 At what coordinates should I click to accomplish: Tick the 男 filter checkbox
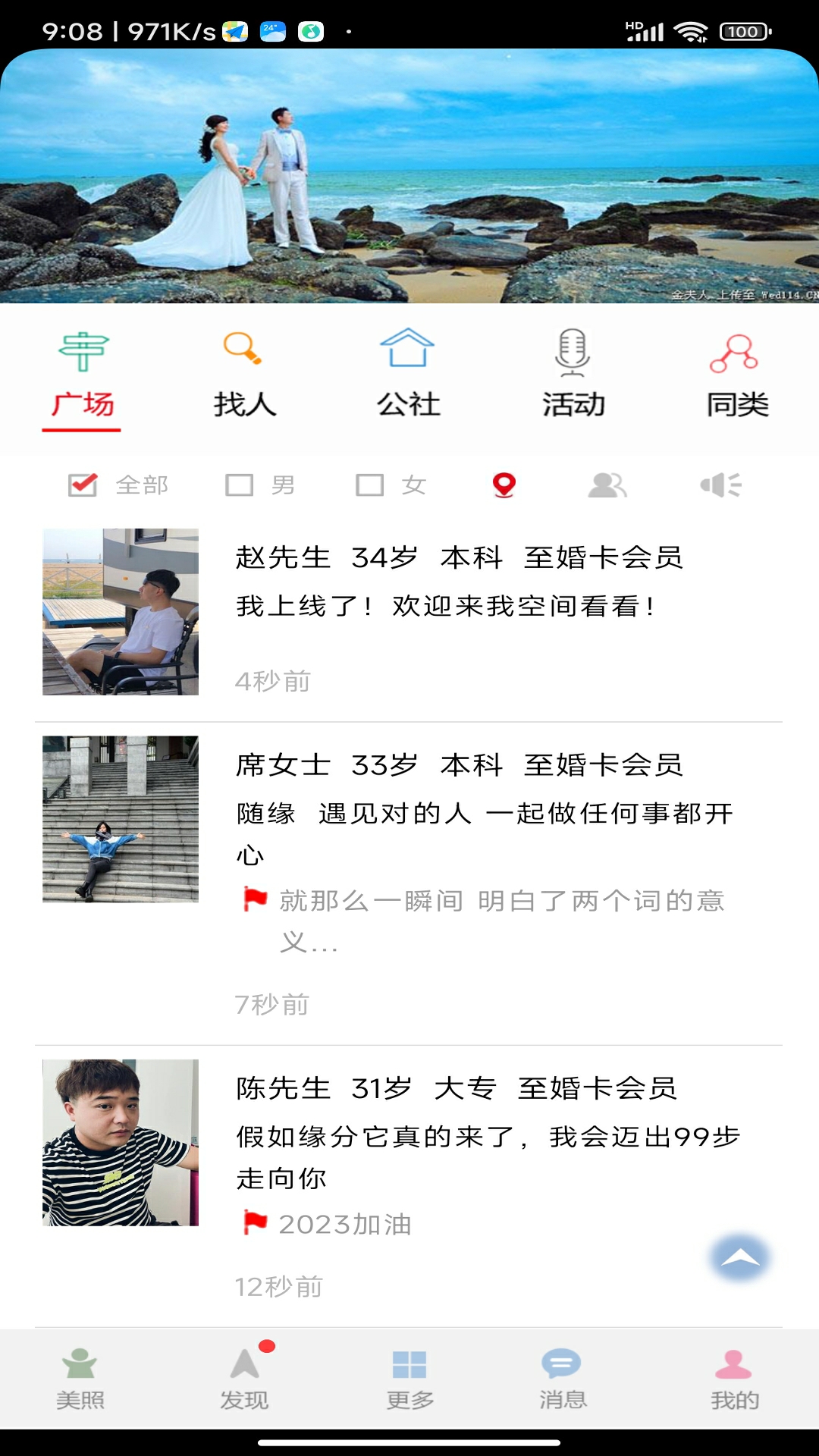[x=240, y=485]
